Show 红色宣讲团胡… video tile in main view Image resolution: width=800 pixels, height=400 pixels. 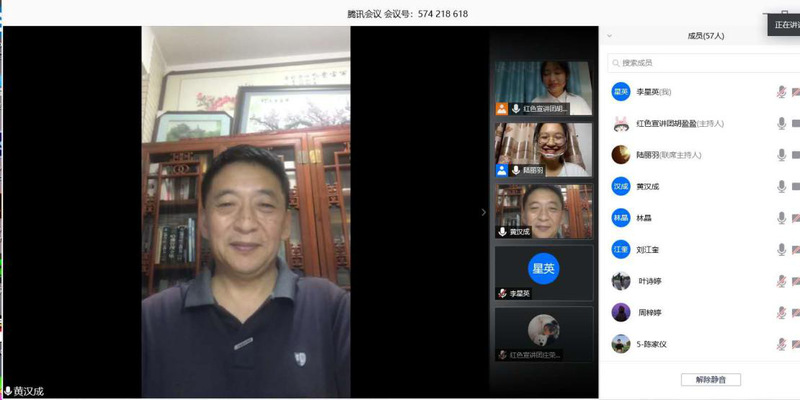[544, 87]
